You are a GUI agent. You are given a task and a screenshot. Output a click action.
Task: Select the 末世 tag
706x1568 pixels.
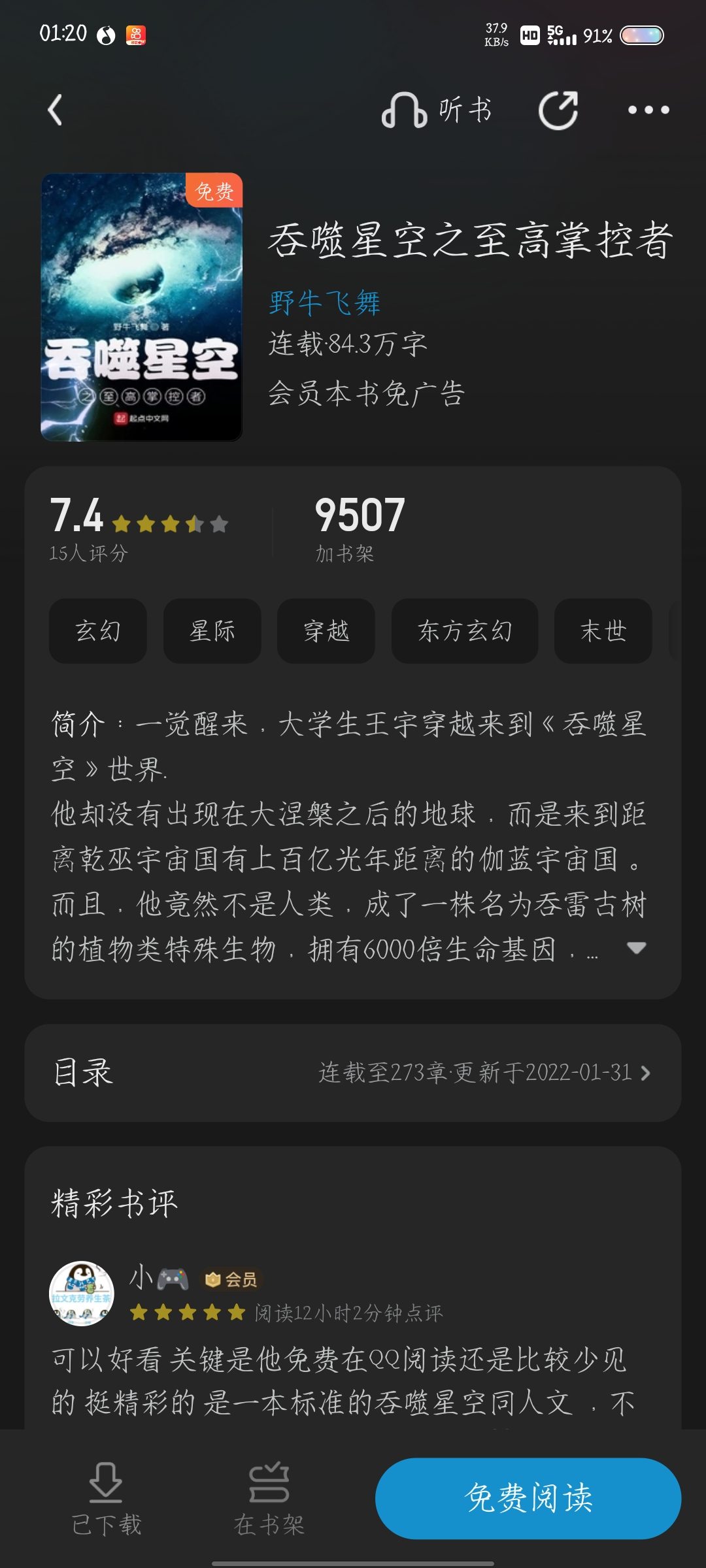point(603,631)
